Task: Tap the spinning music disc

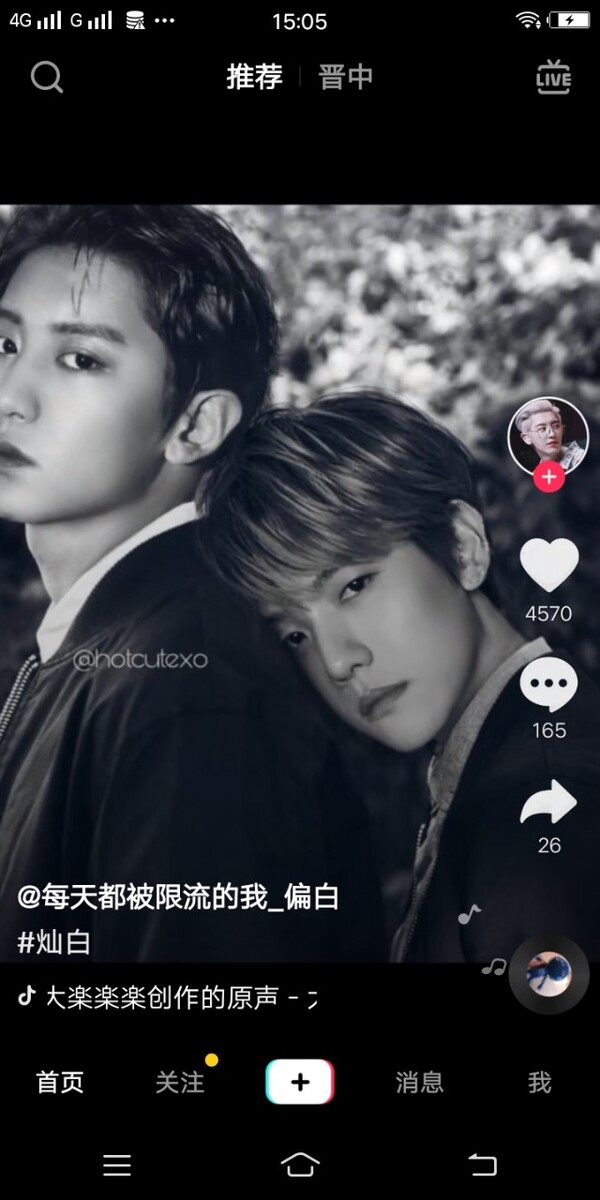Action: pyautogui.click(x=549, y=975)
